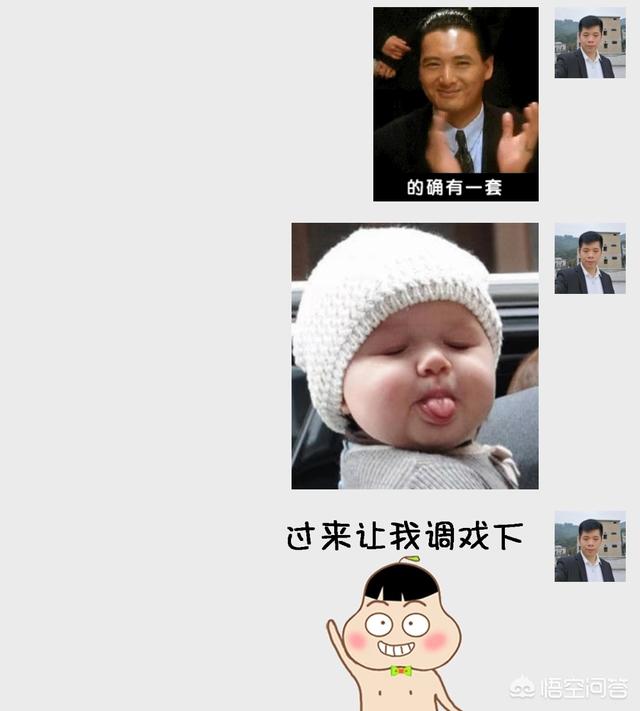Tap the sender avatar beside the clapping sticker
The height and width of the screenshot is (711, 640).
pos(590,43)
